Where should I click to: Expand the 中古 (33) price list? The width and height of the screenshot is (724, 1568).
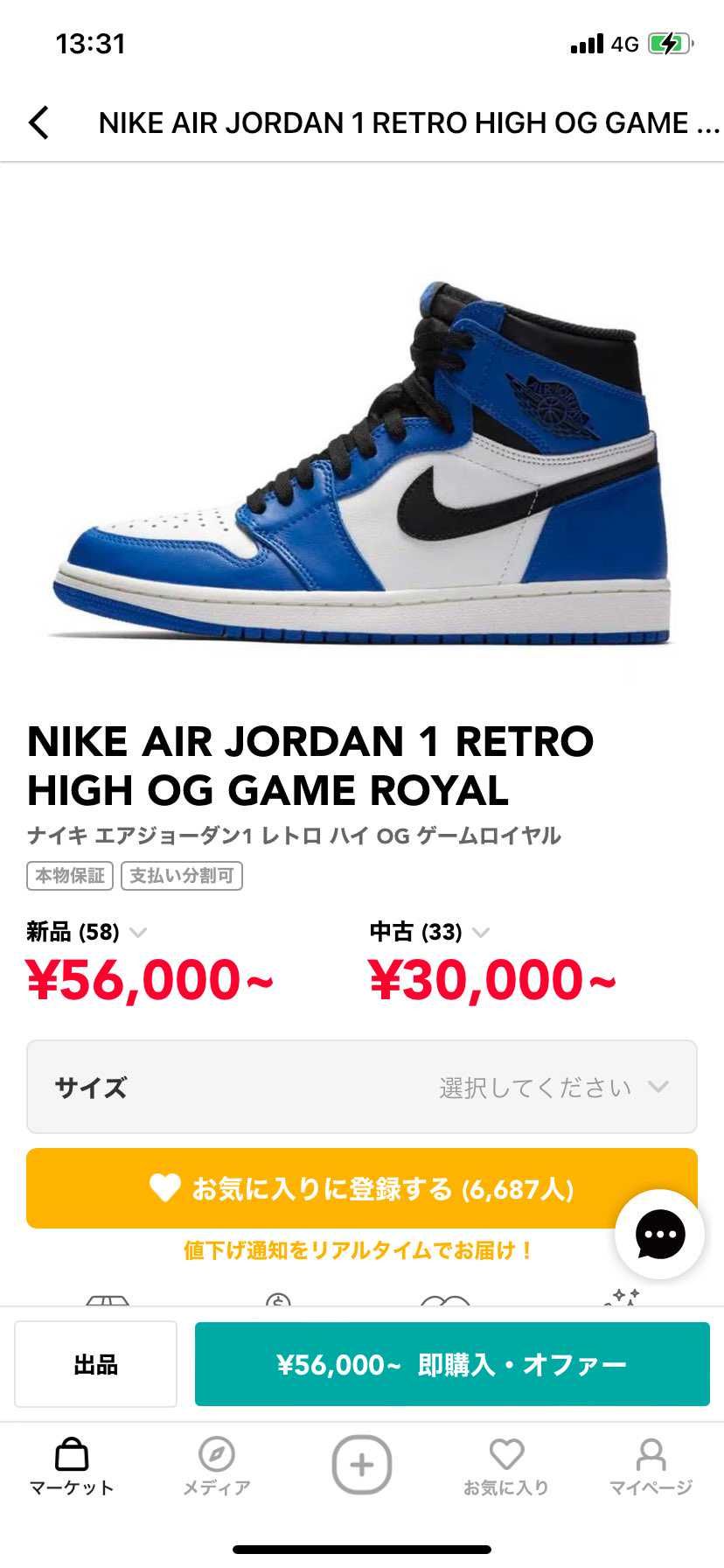point(428,933)
